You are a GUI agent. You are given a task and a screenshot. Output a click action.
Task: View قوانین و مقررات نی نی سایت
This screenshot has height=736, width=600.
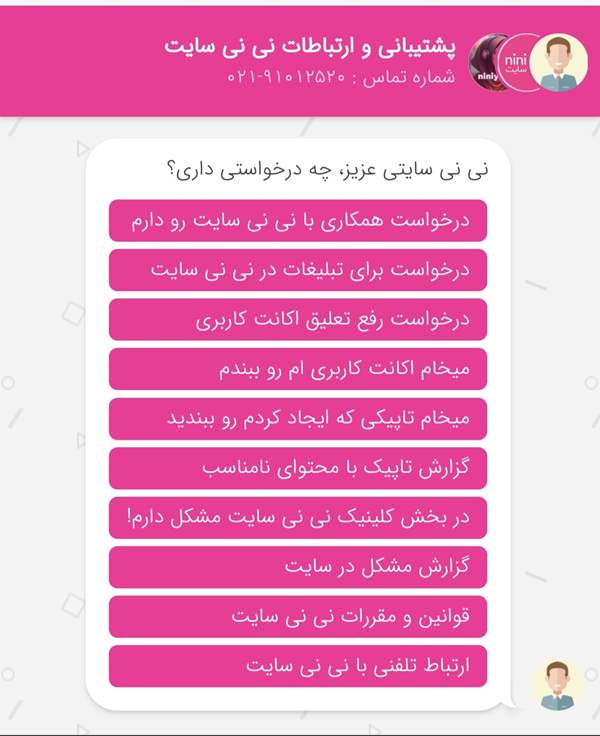point(298,617)
